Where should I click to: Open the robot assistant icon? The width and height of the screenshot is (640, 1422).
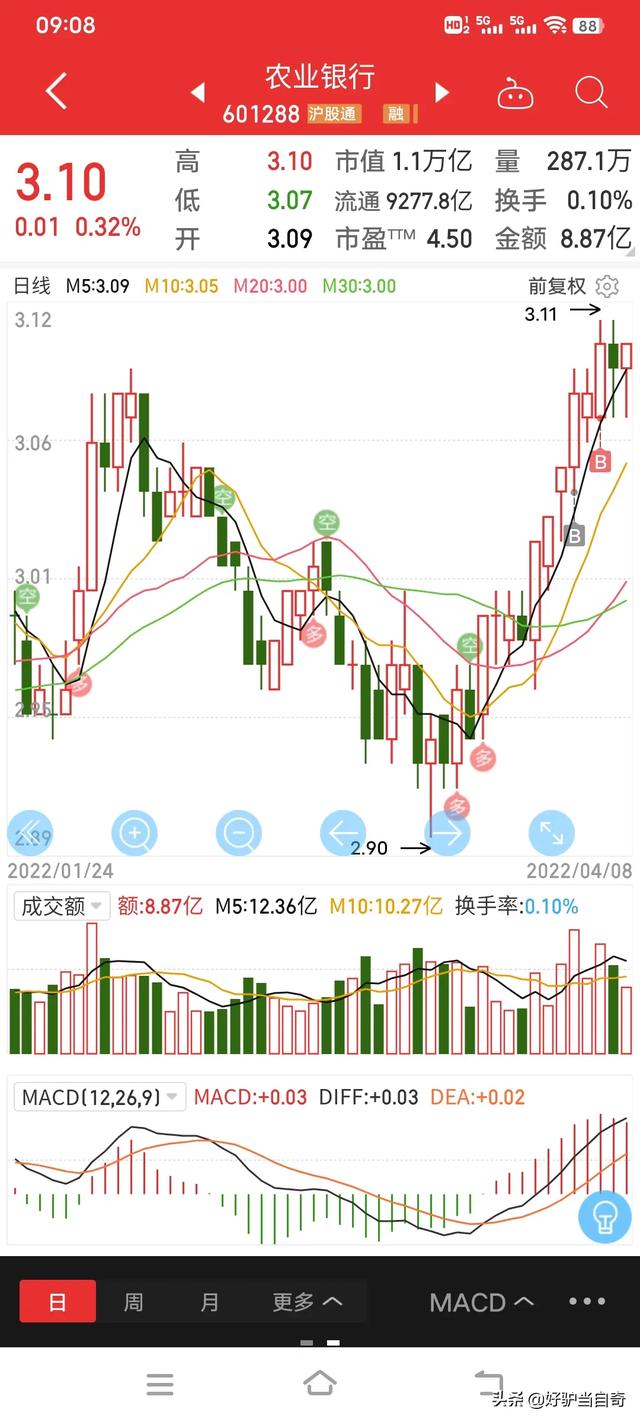coord(517,93)
